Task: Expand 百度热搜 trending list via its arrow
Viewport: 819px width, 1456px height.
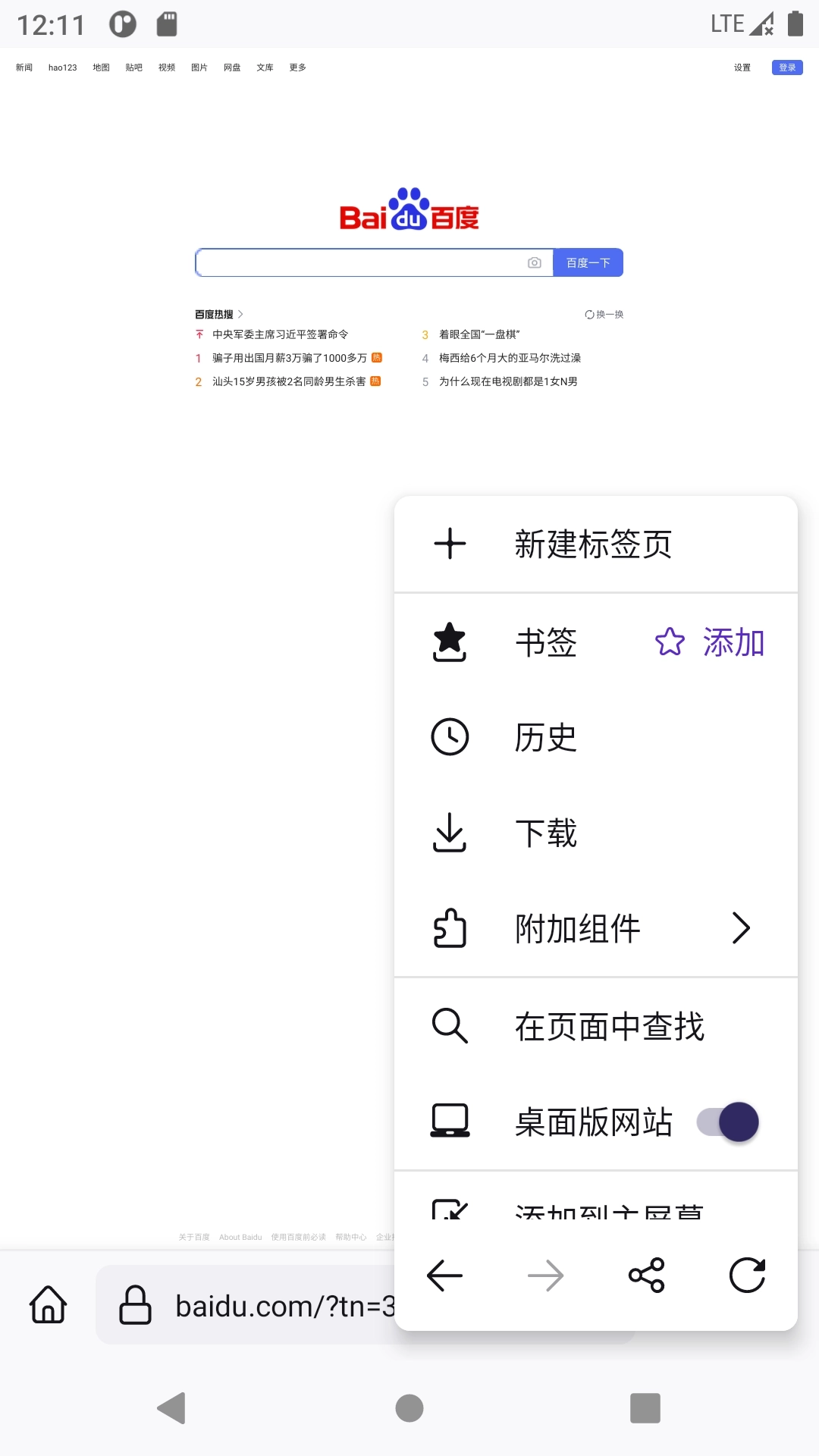Action: 241,313
